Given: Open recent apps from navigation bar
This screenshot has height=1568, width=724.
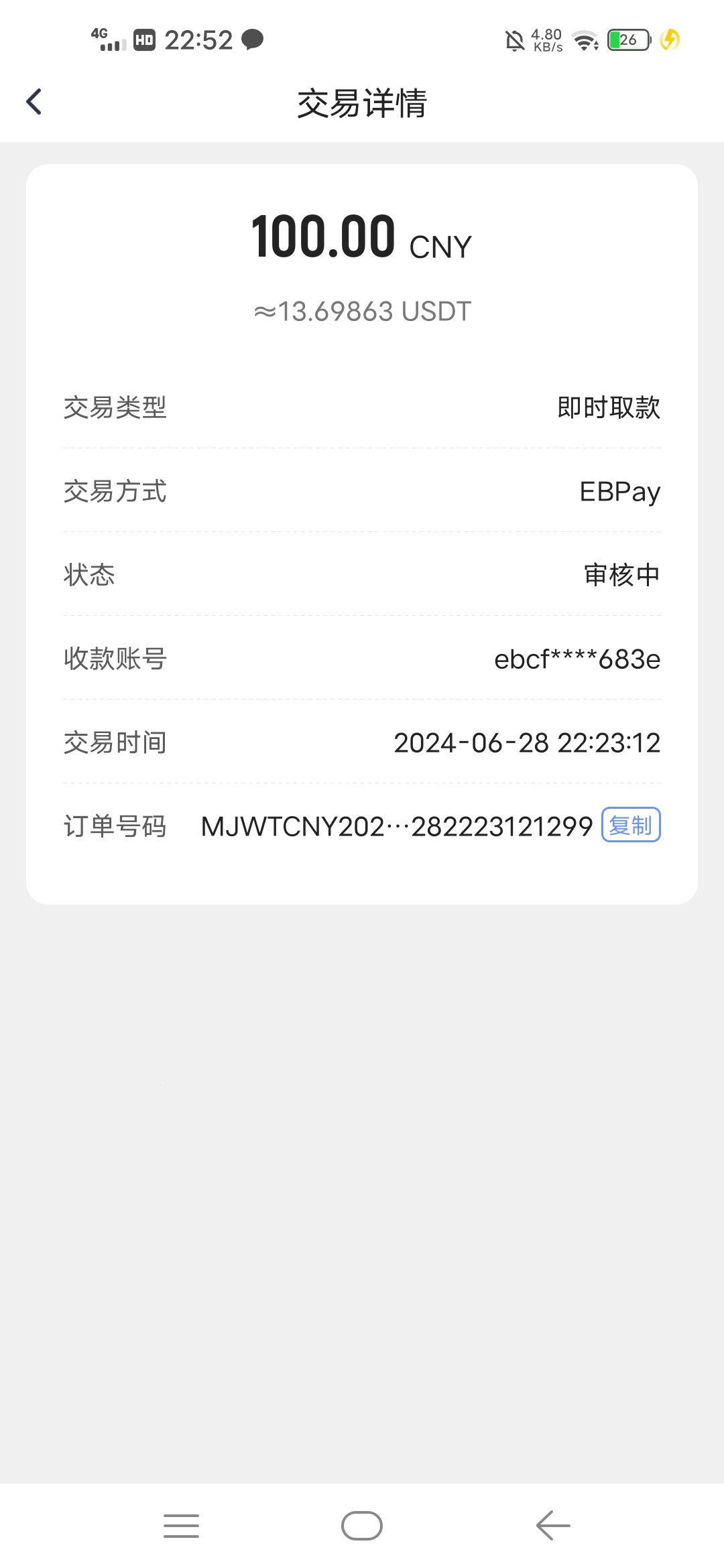Looking at the screenshot, I should coord(181,1526).
